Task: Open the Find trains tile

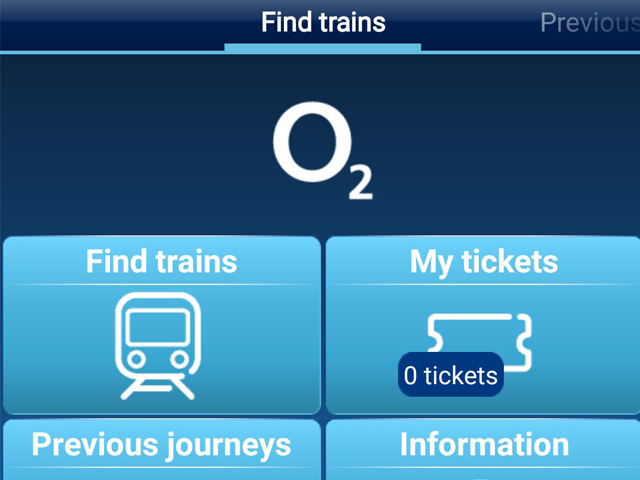Action: 161,326
